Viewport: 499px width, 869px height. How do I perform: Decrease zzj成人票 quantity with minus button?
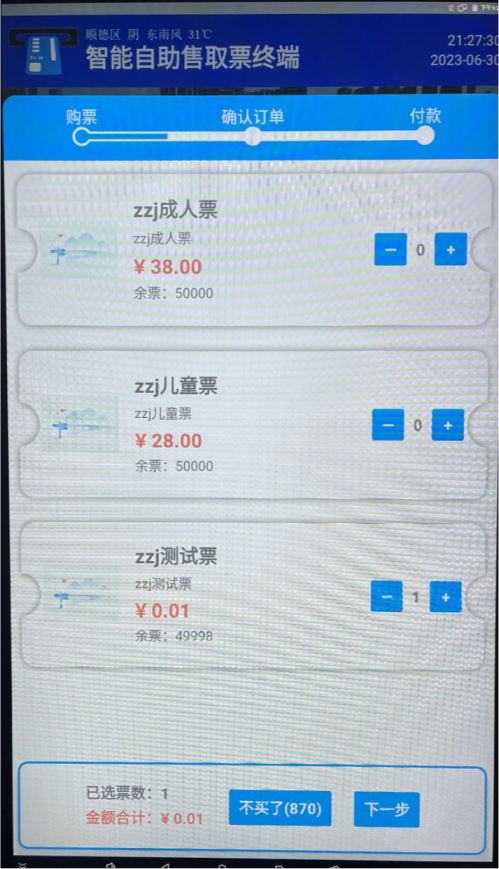[390, 249]
